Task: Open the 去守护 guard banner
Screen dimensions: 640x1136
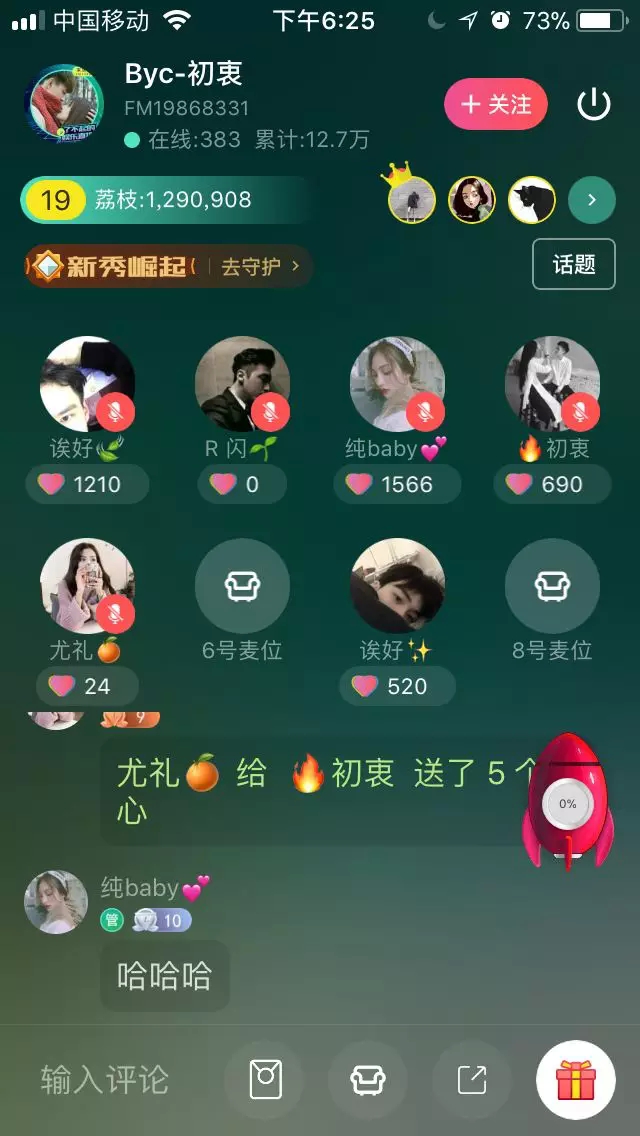Action: (x=168, y=266)
